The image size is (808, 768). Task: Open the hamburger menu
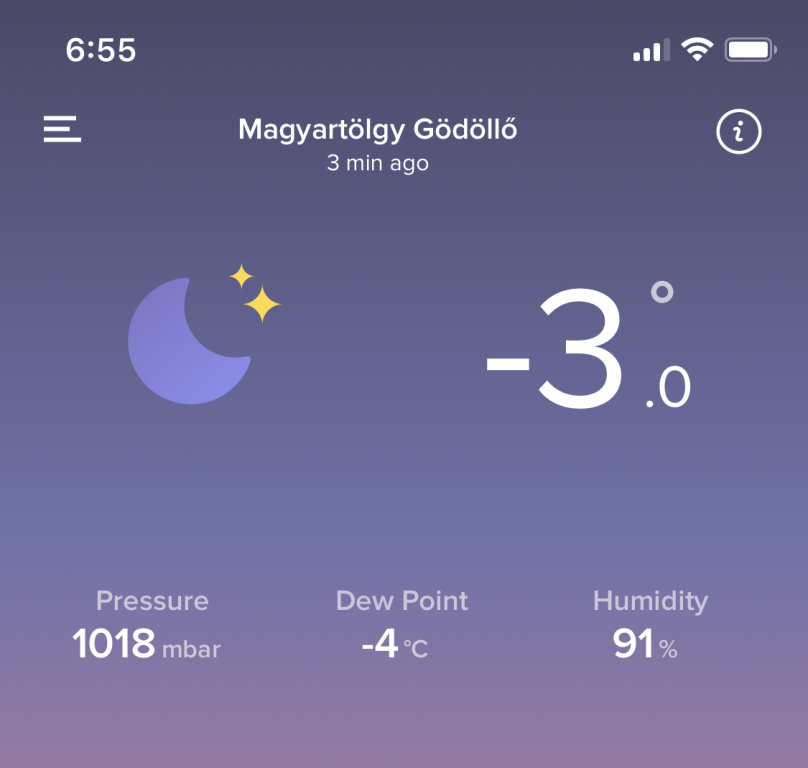coord(62,130)
